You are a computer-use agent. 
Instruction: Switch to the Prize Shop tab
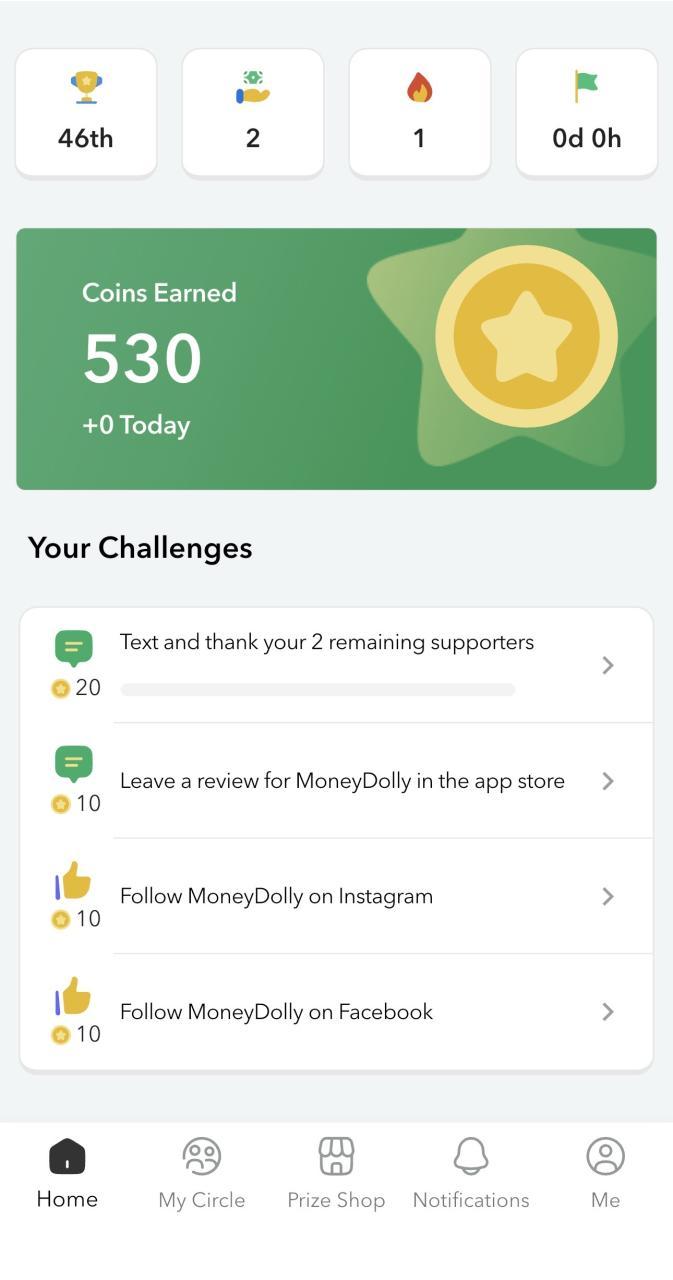pyautogui.click(x=336, y=1173)
